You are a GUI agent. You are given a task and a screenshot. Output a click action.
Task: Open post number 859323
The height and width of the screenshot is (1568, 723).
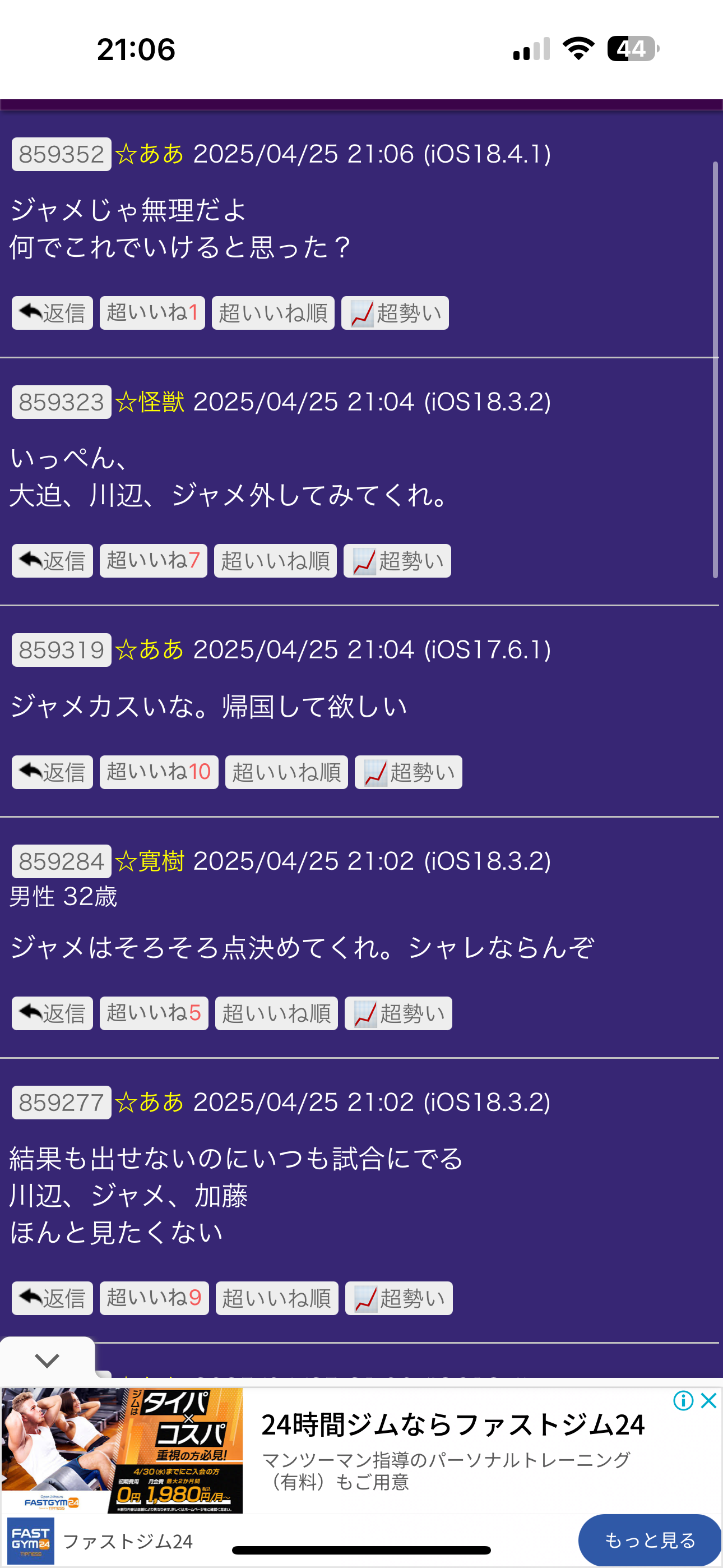point(62,402)
